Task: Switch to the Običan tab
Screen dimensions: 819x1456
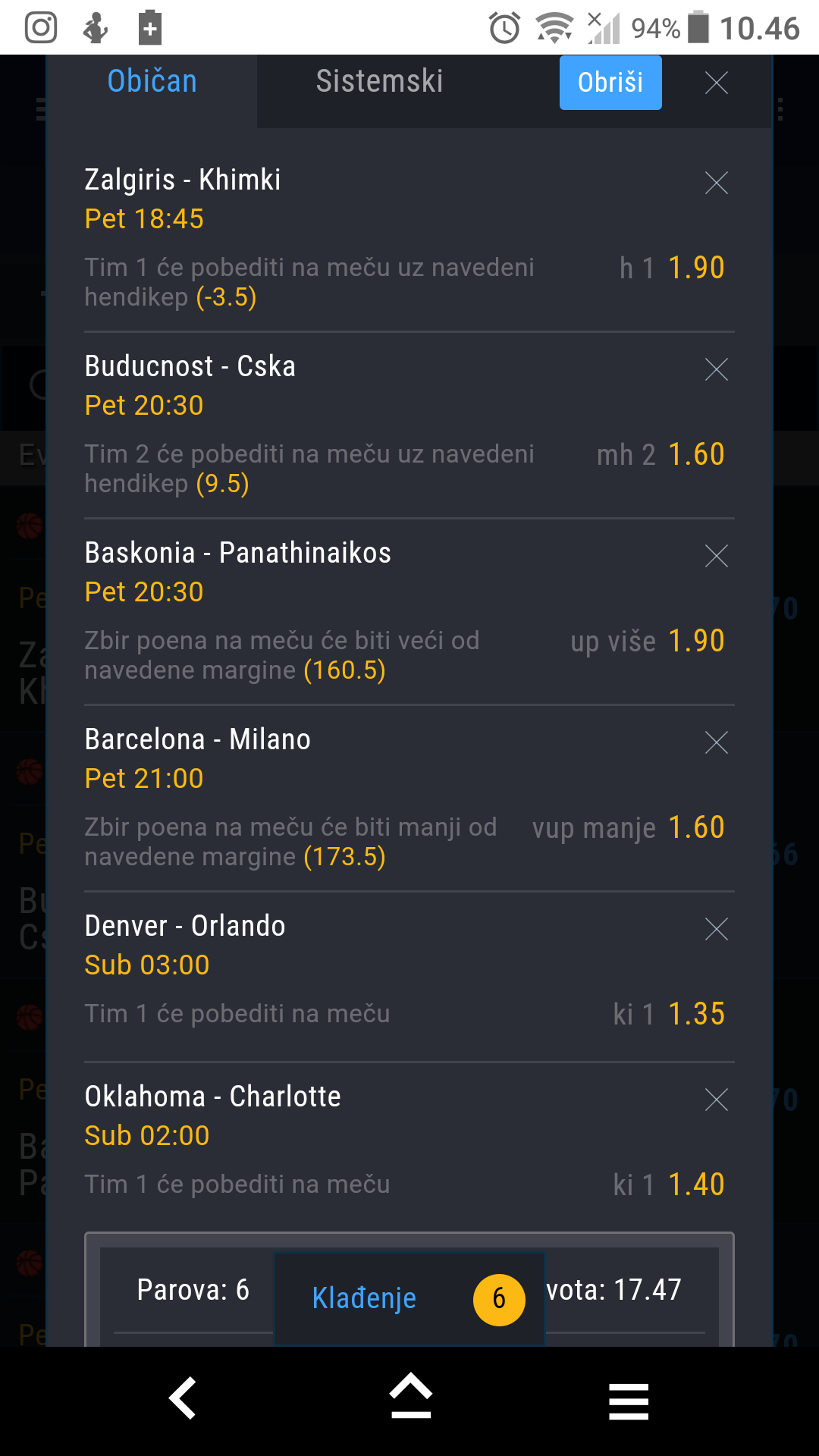Action: click(152, 82)
